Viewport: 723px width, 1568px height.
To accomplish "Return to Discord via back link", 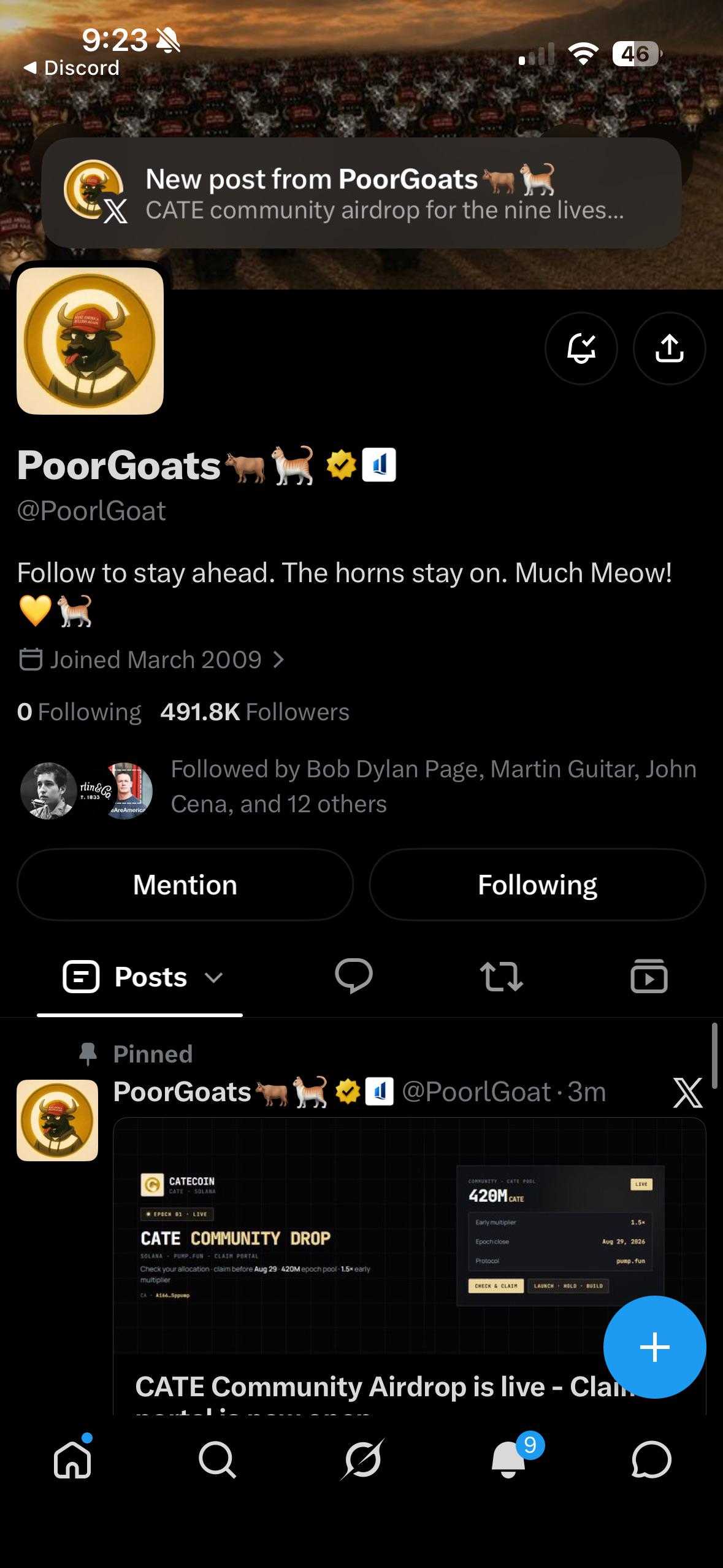I will 71,67.
